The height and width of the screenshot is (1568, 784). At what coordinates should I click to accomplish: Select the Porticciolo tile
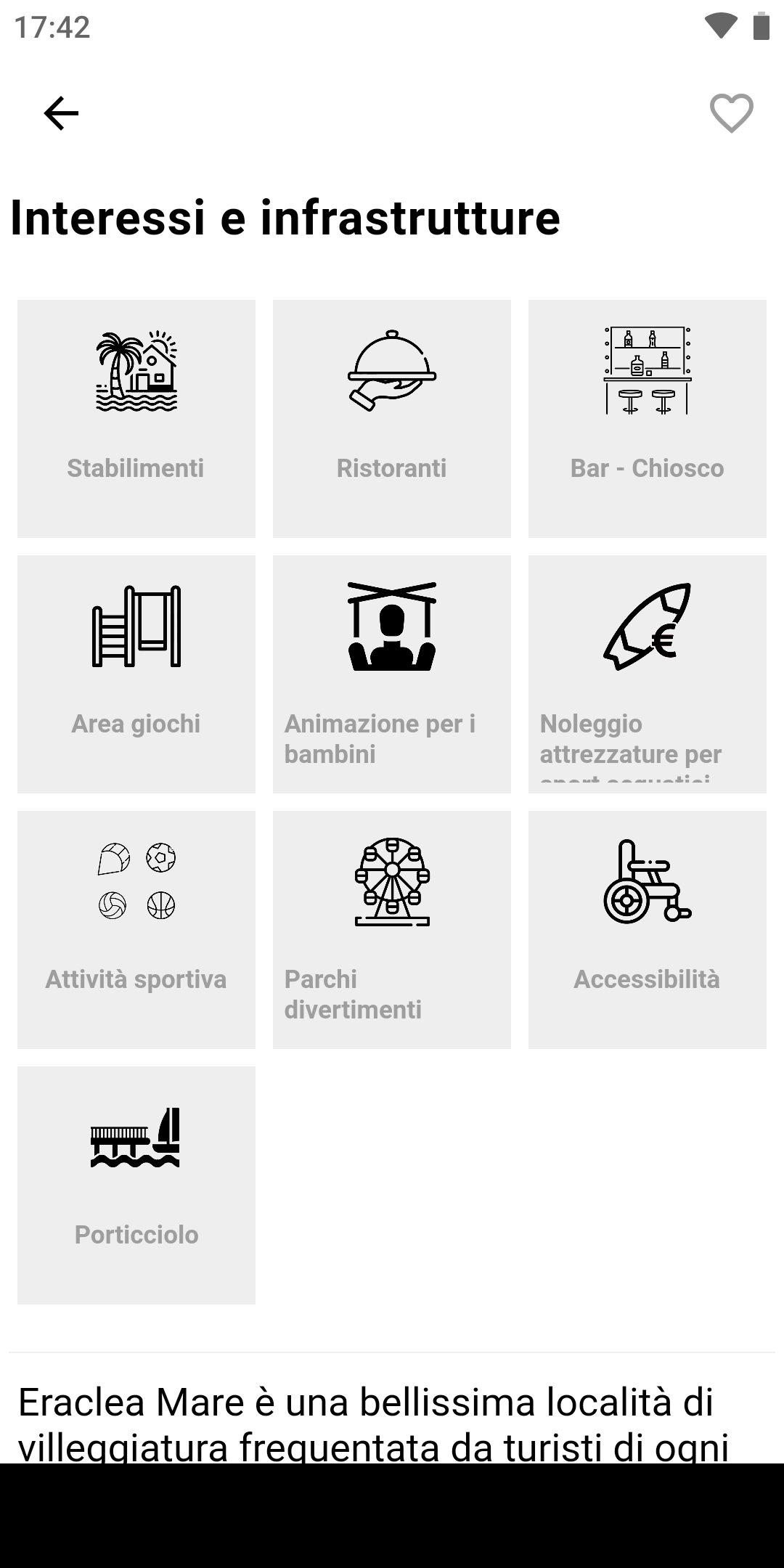(x=136, y=1185)
